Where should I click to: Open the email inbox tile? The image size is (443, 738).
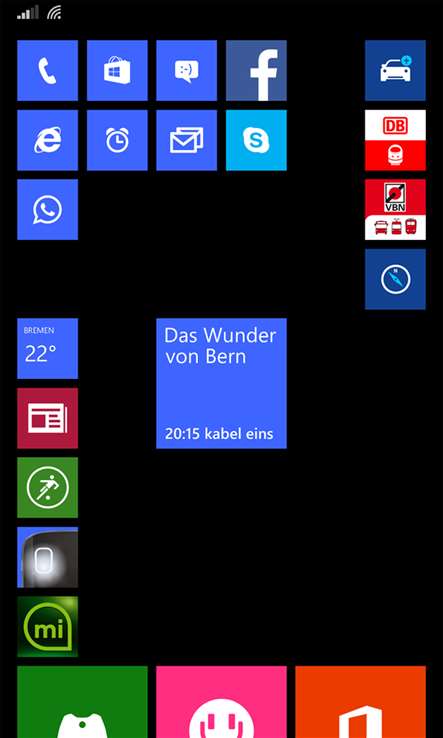[186, 140]
